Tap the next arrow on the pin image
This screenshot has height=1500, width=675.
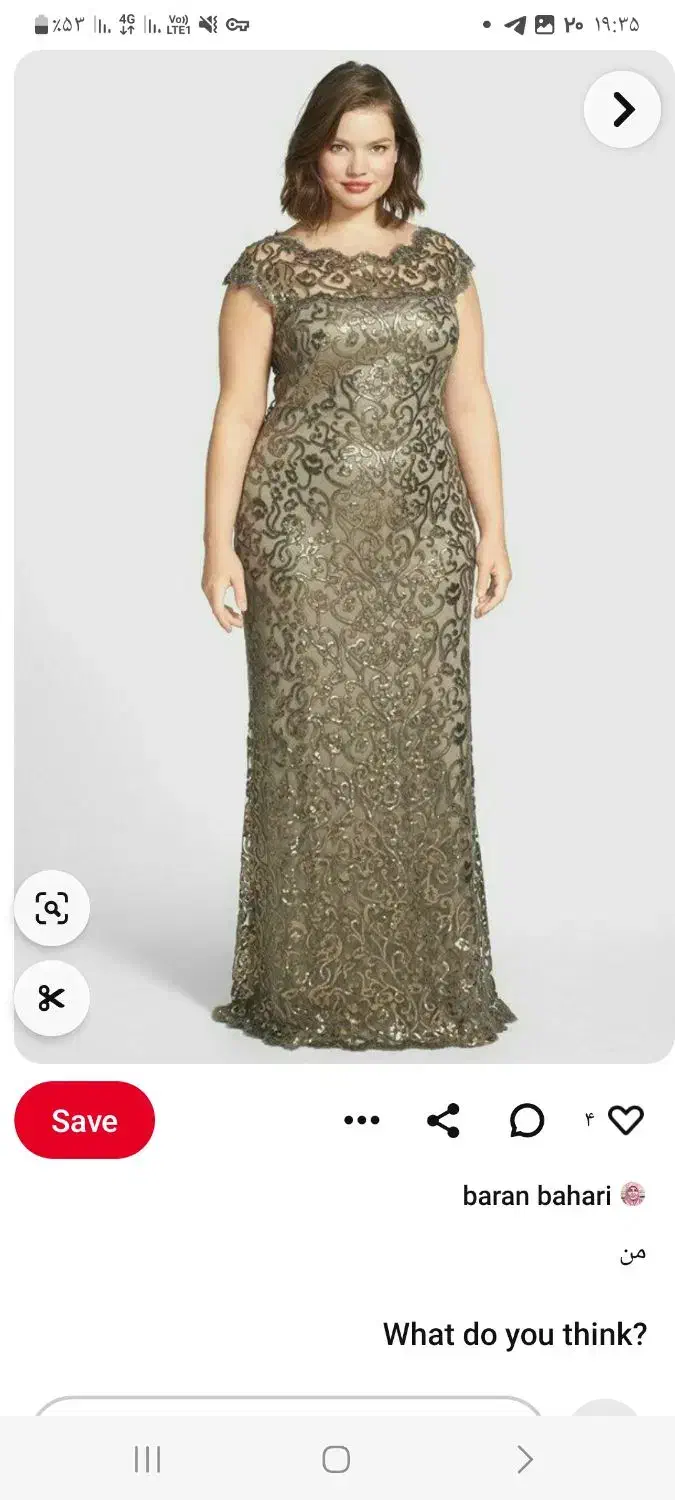[x=622, y=109]
